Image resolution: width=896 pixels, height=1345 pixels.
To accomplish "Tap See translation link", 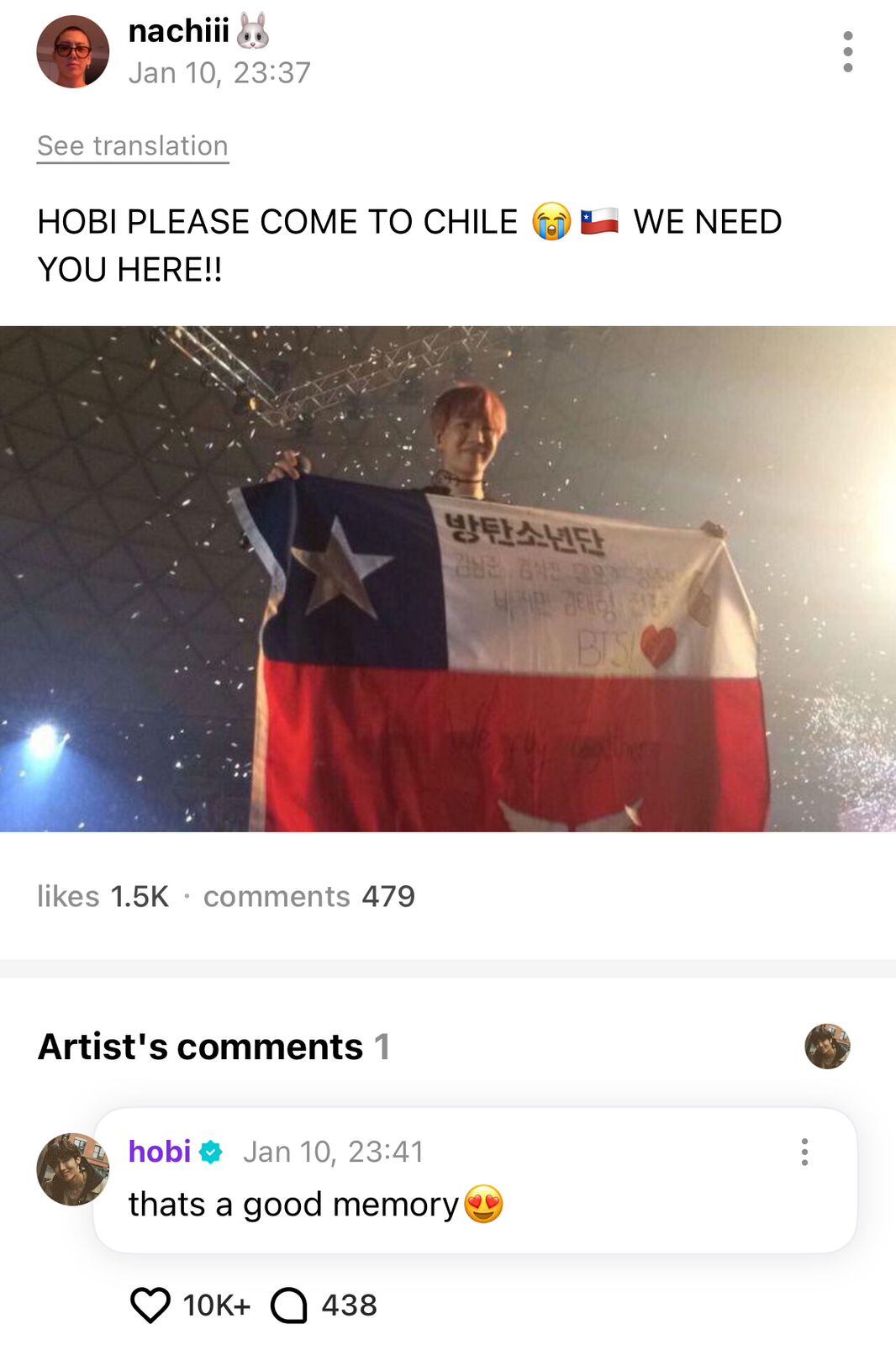I will (133, 146).
